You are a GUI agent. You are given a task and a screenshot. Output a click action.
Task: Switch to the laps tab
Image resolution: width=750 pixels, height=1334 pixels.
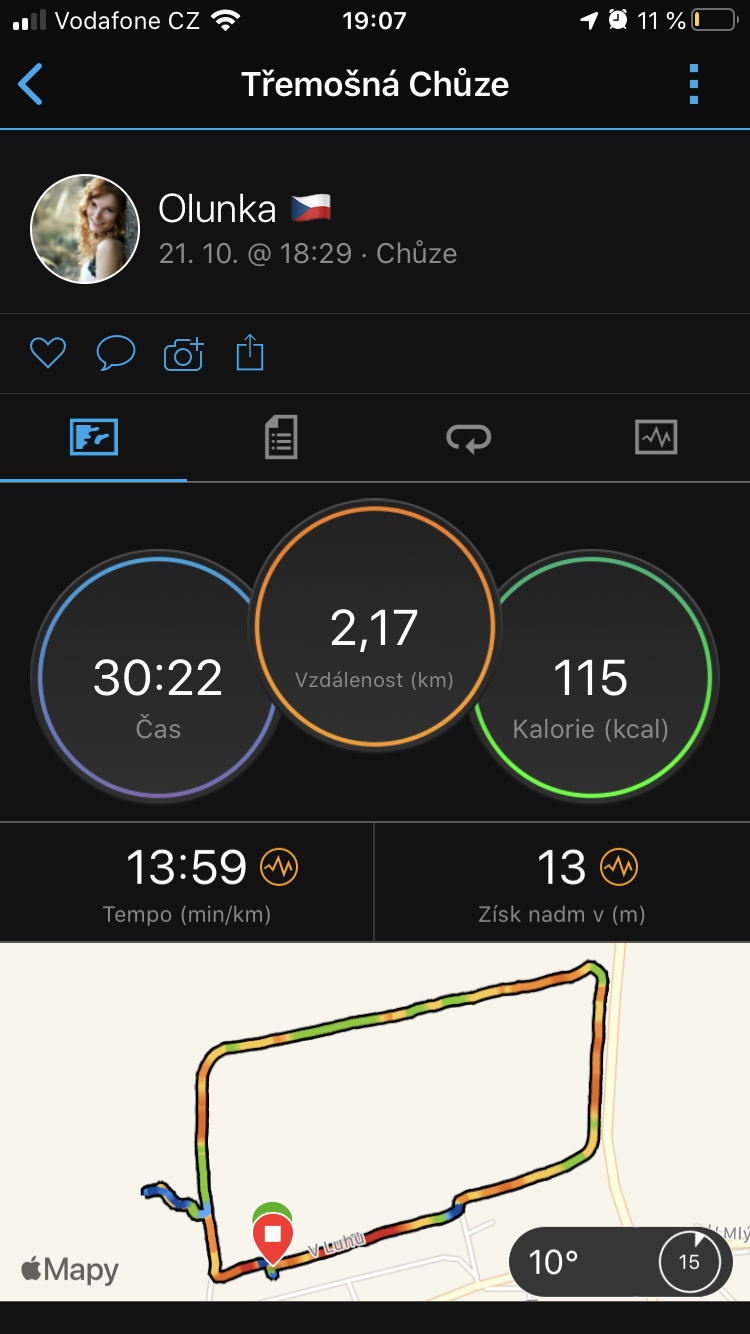click(x=468, y=438)
